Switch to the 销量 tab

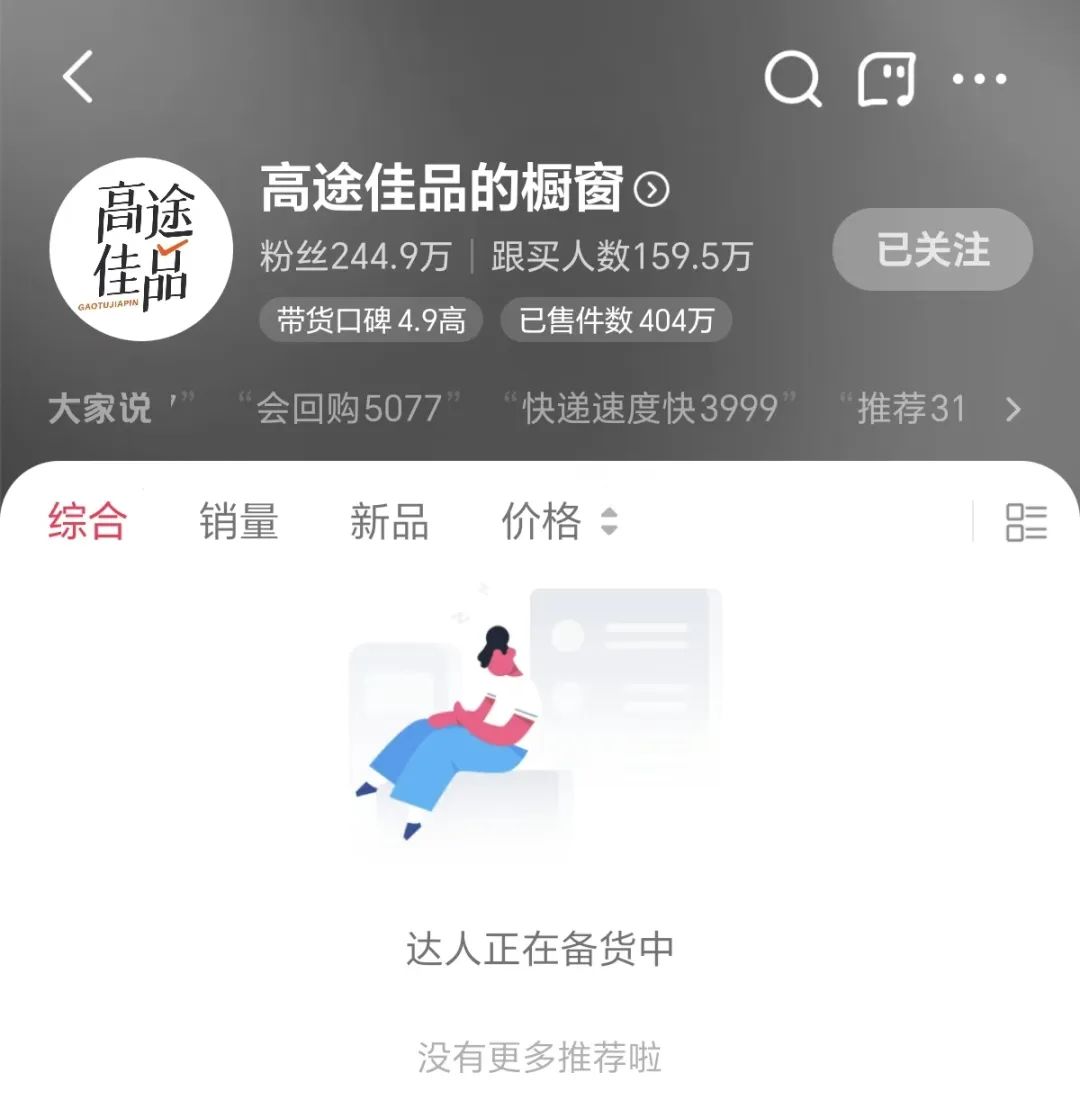[x=240, y=521]
